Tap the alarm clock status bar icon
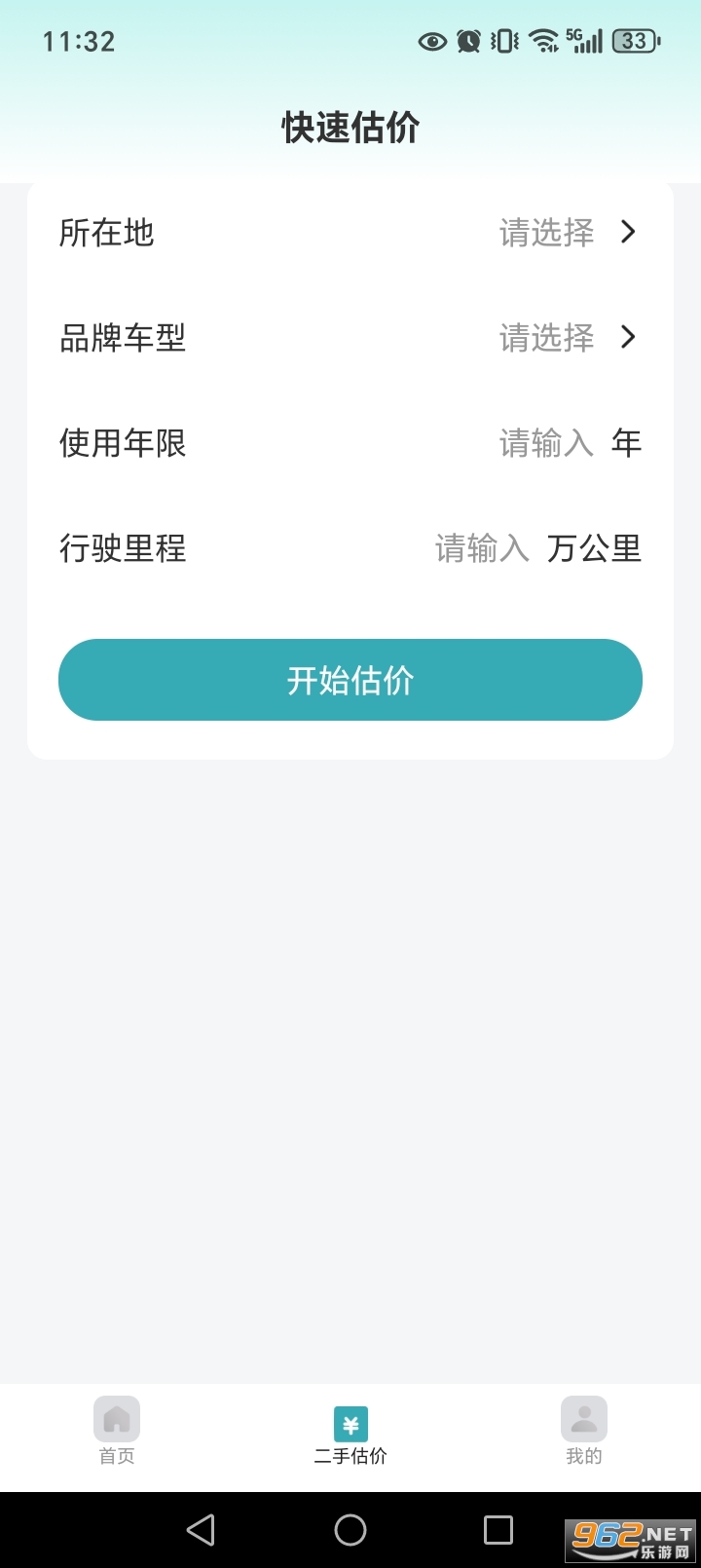Image resolution: width=701 pixels, height=1568 pixels. coord(467,41)
